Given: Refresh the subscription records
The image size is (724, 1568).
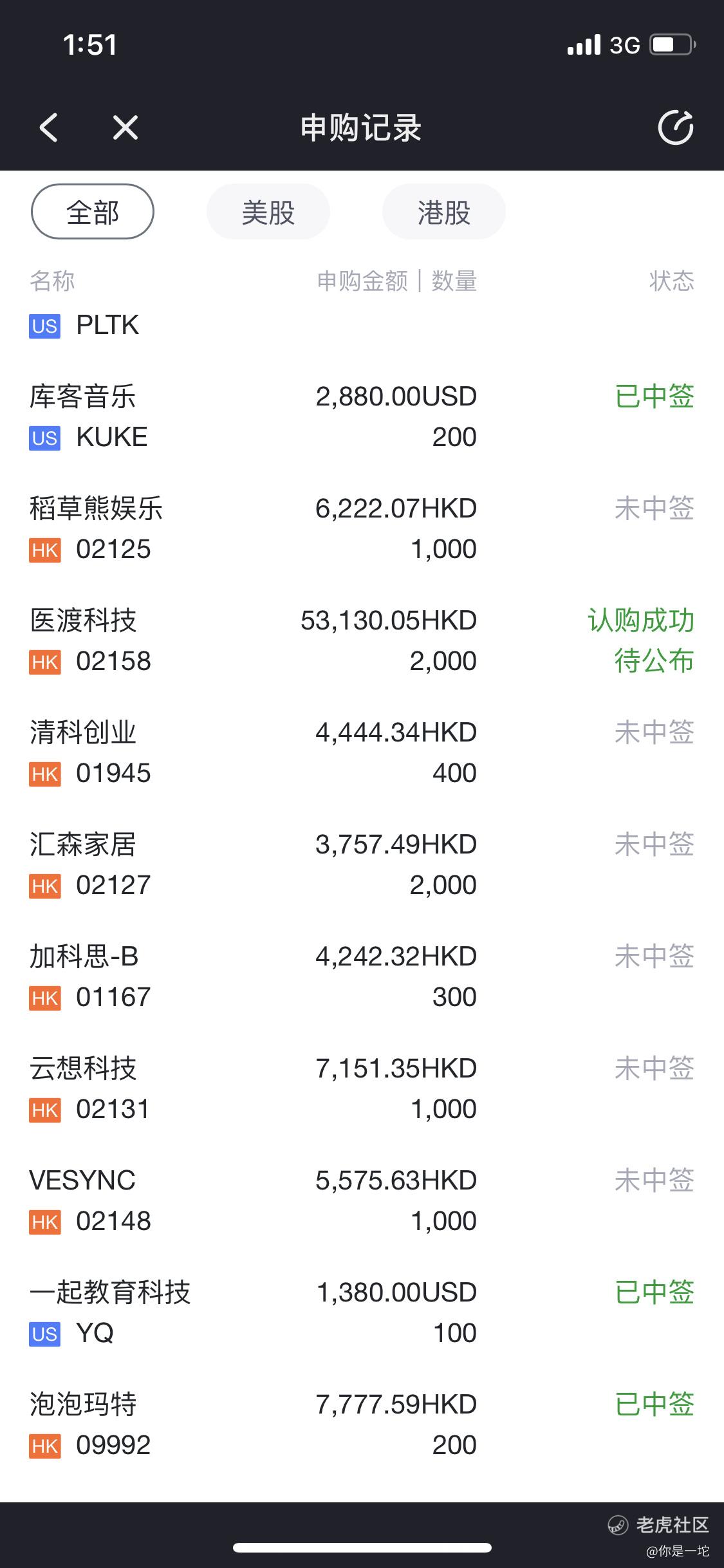Looking at the screenshot, I should [x=675, y=127].
